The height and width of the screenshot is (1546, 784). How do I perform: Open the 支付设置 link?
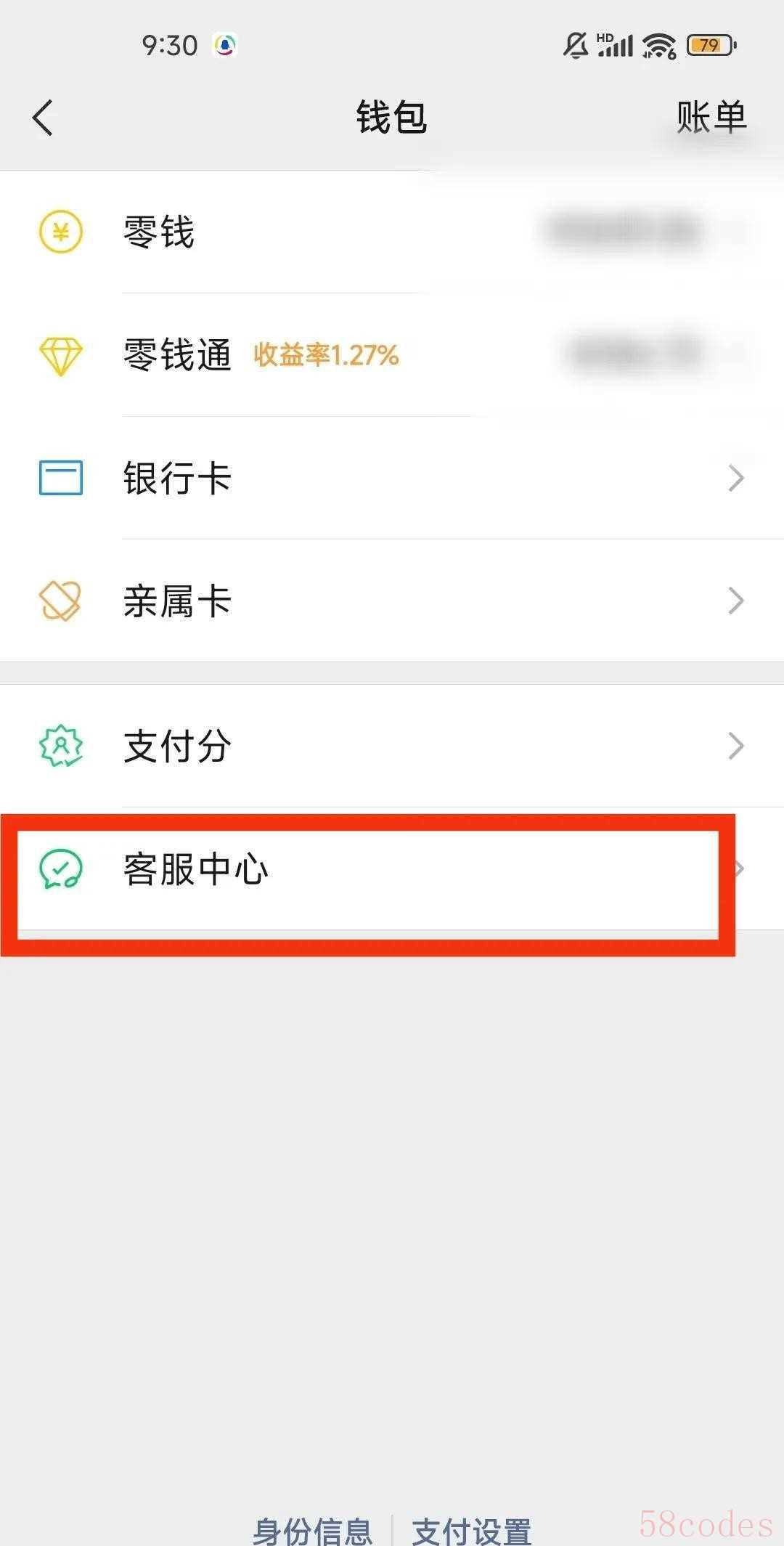pos(472,1529)
